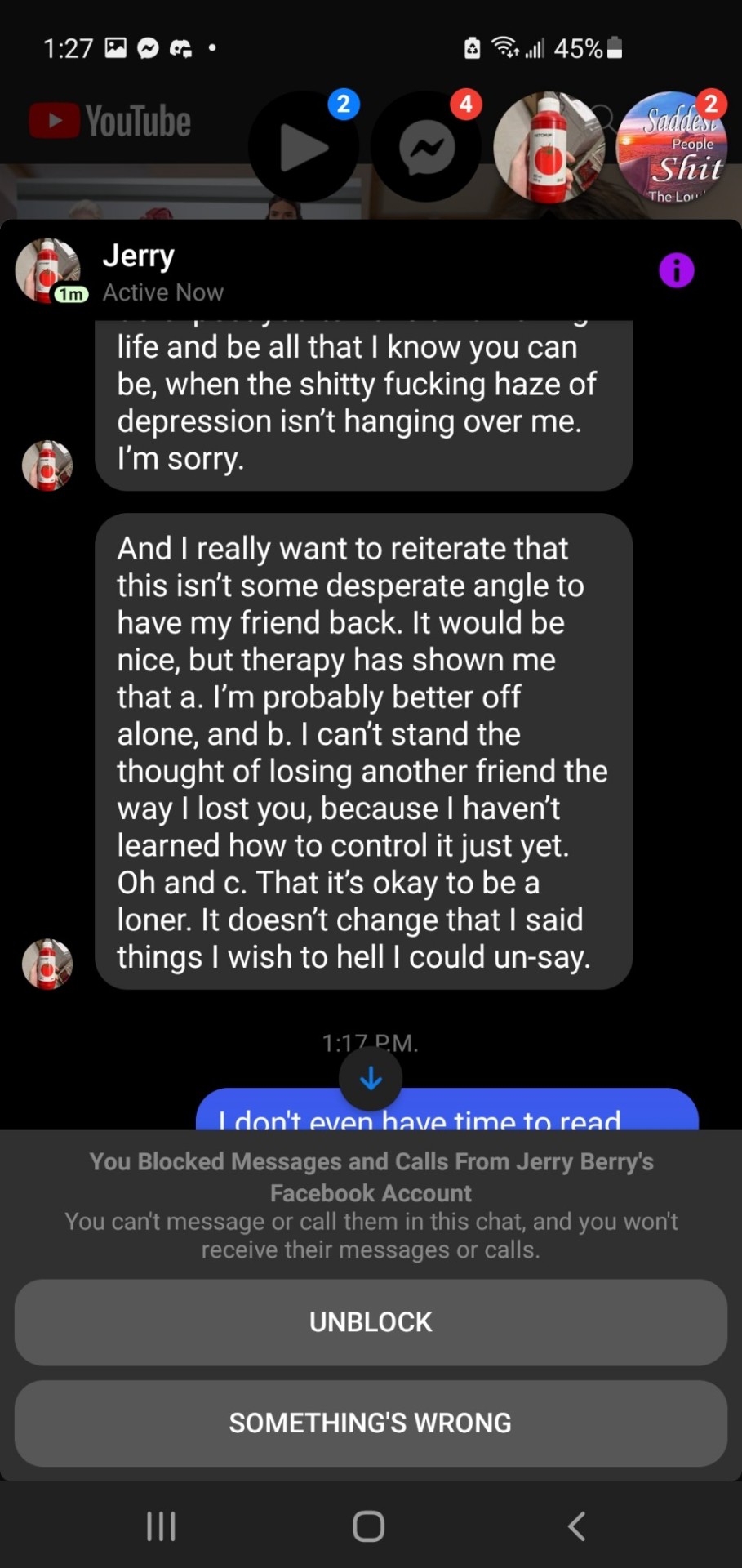Viewport: 742px width, 1568px height.
Task: Open the ketchup bottle chat head
Action: tap(549, 148)
